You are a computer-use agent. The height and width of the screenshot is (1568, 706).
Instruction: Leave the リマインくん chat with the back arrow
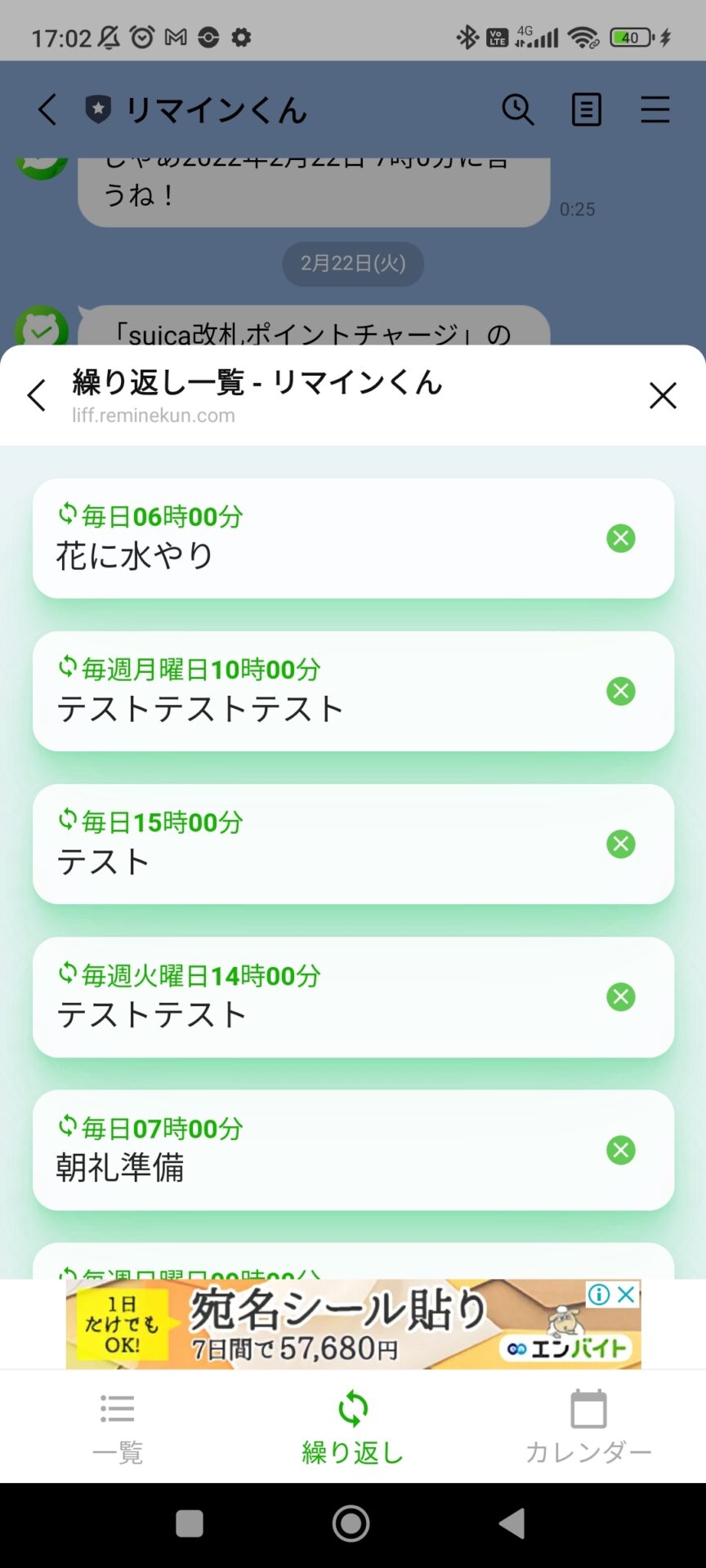47,109
